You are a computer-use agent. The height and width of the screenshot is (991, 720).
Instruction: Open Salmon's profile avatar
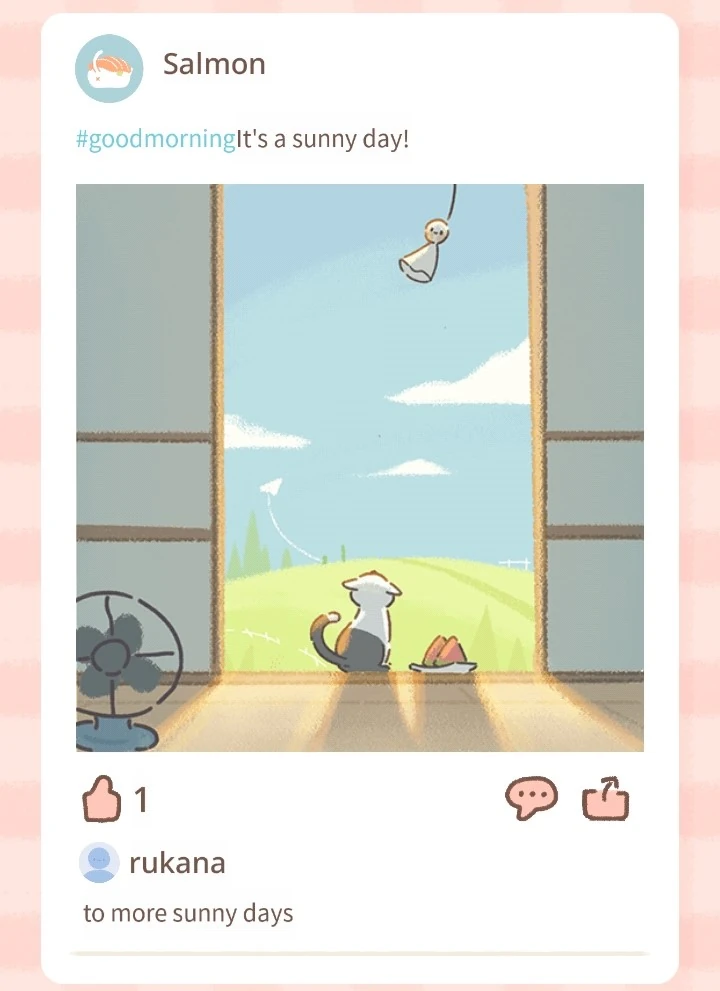109,68
